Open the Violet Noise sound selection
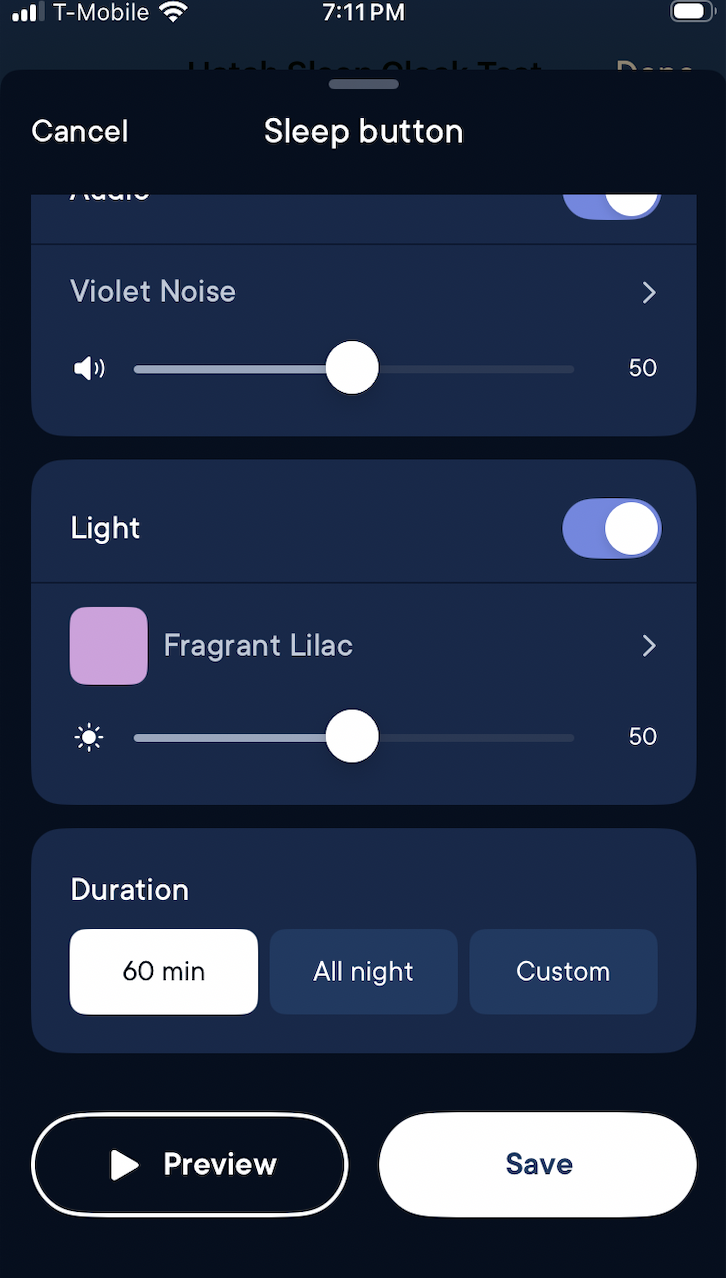Screen dimensions: 726x1278 pyautogui.click(x=363, y=292)
